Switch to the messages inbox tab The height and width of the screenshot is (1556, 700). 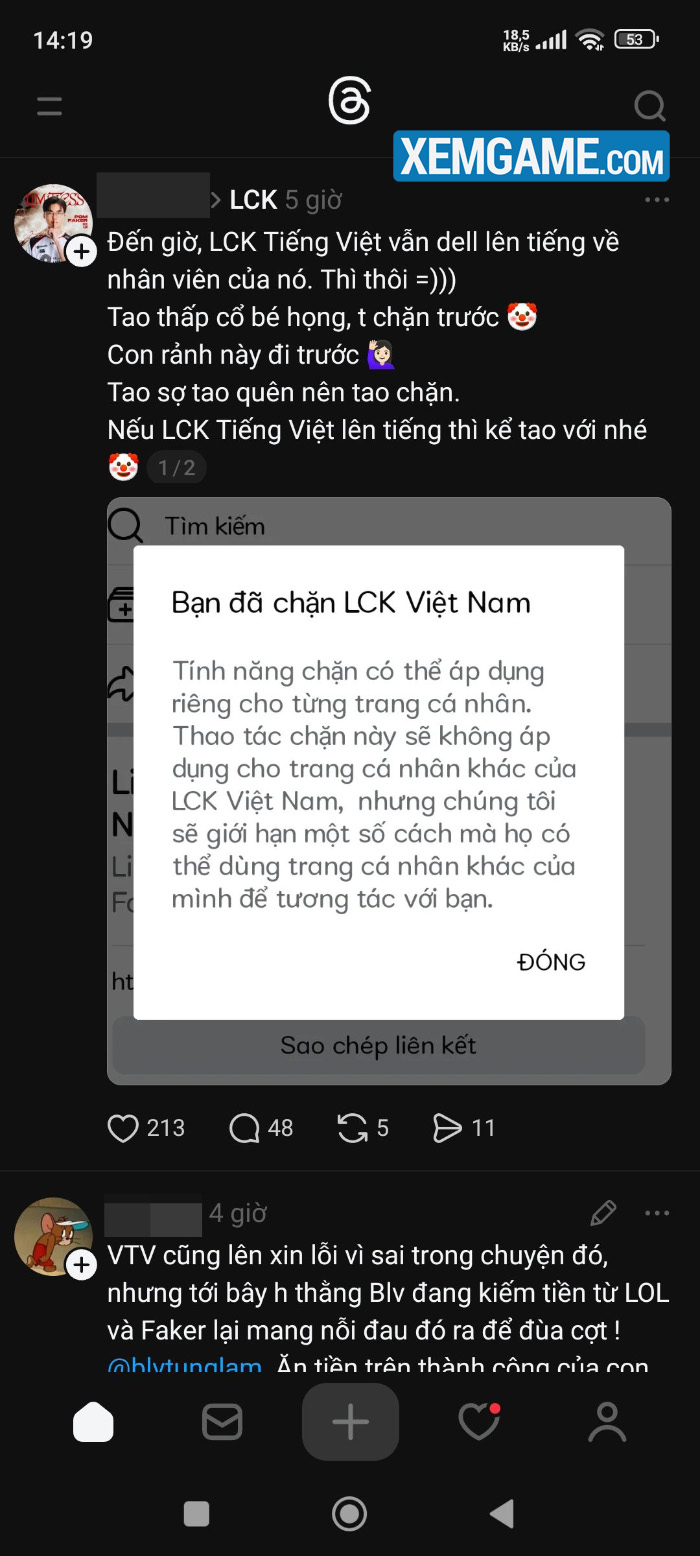click(x=222, y=1422)
